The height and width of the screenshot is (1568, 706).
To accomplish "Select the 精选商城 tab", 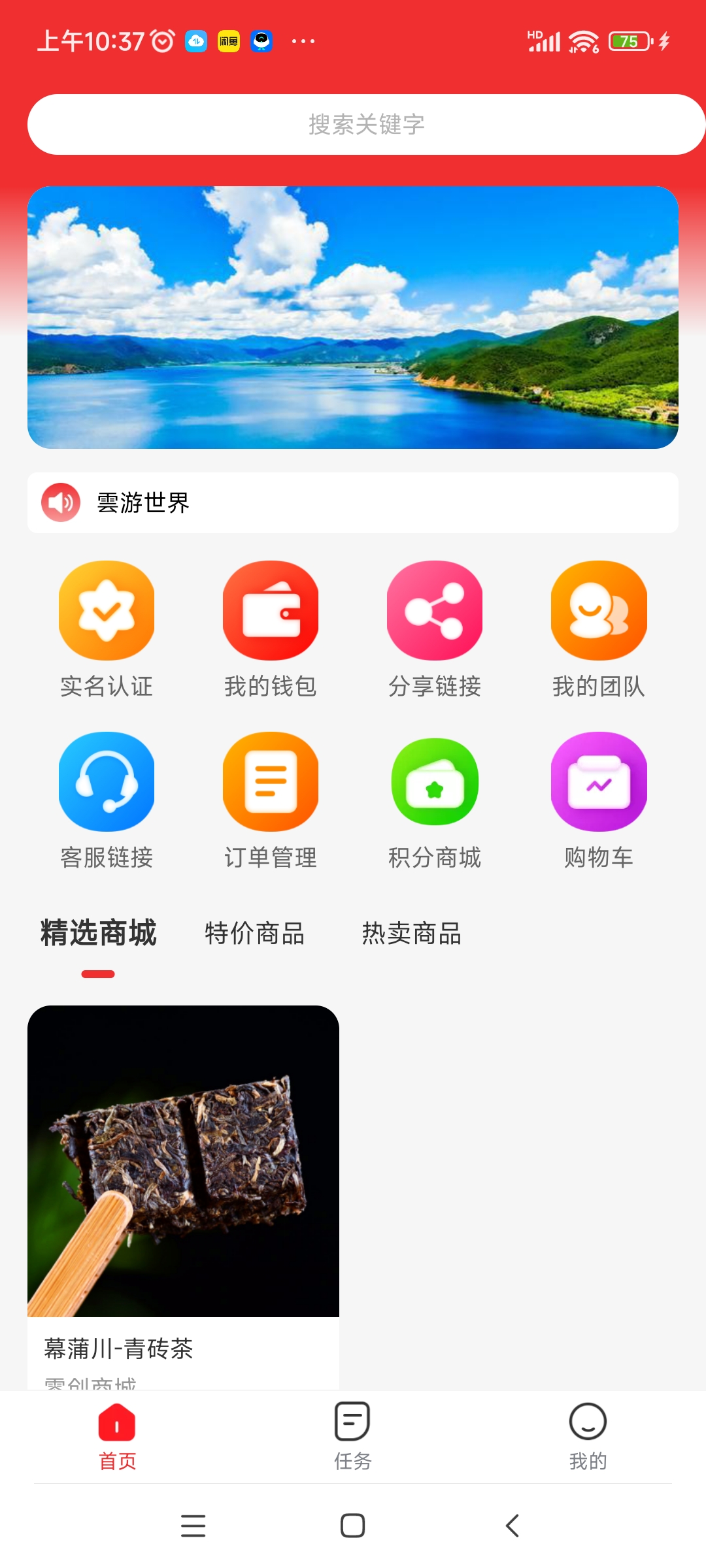I will [98, 933].
